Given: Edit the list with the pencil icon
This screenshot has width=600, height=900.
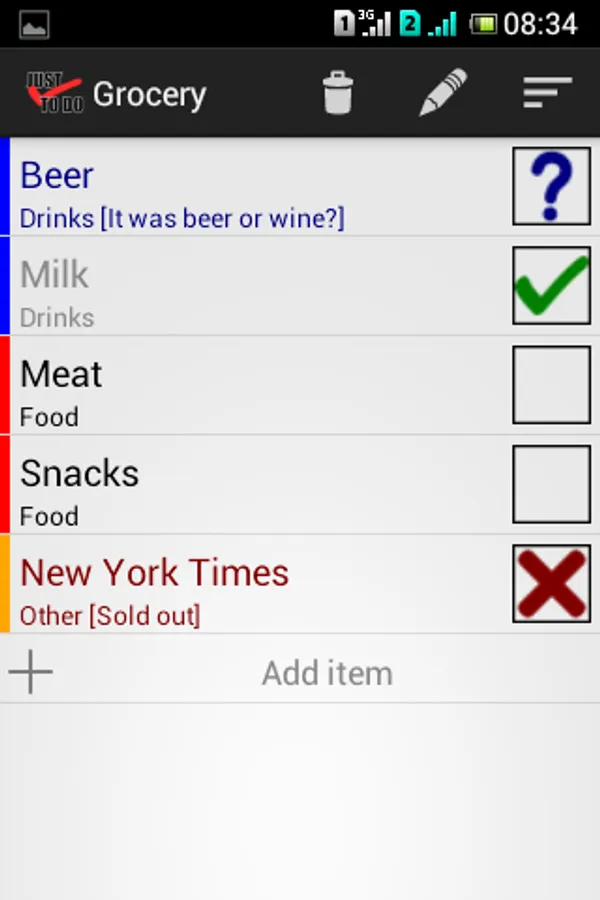Looking at the screenshot, I should pyautogui.click(x=443, y=93).
